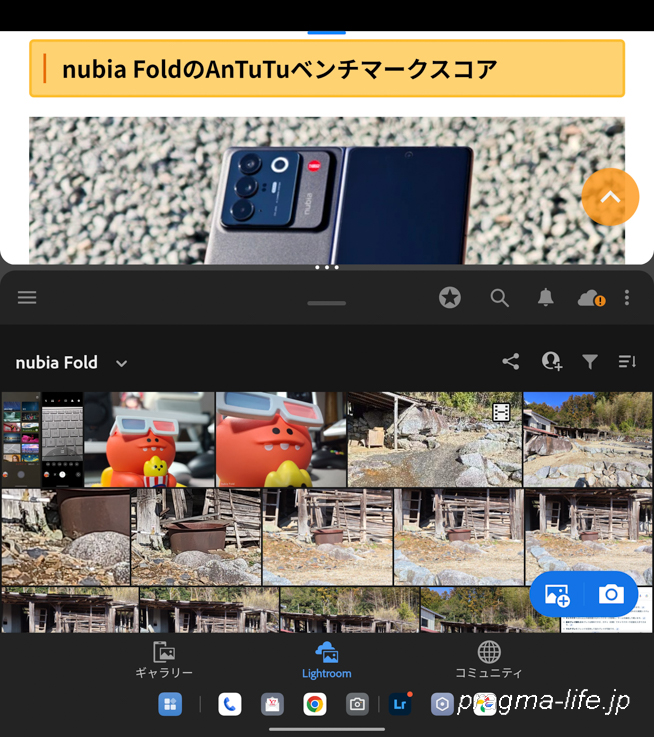This screenshot has width=654, height=737.
Task: Open the red toy with popcorn photo
Action: point(149,440)
